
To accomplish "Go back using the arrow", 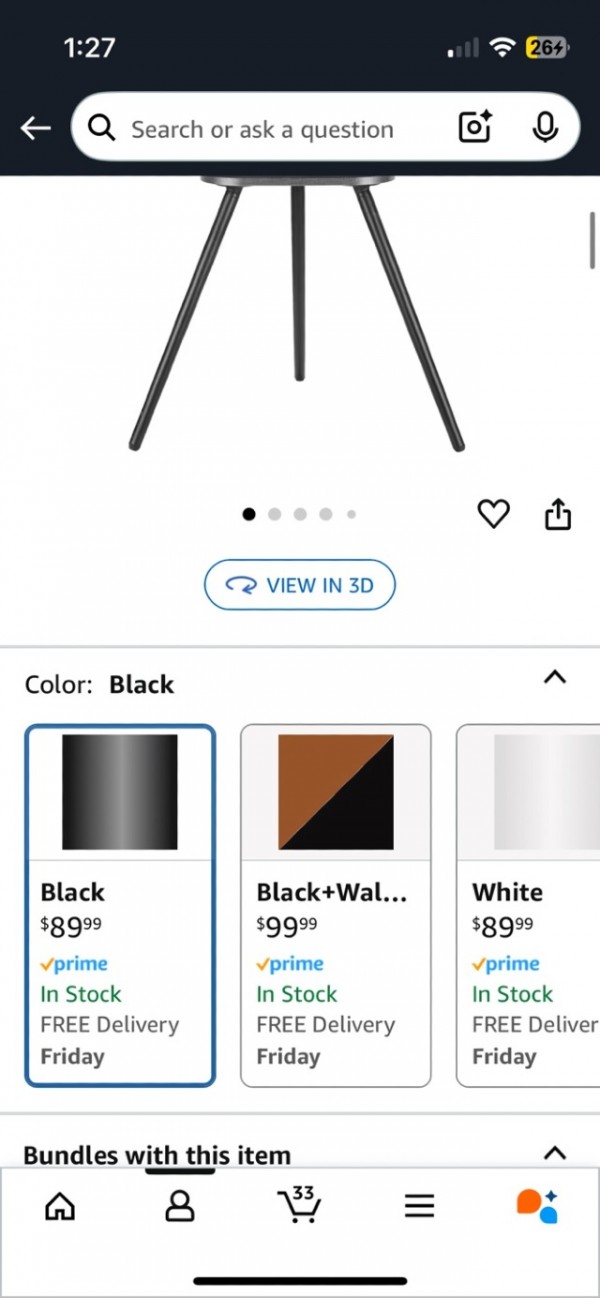I will click(36, 128).
